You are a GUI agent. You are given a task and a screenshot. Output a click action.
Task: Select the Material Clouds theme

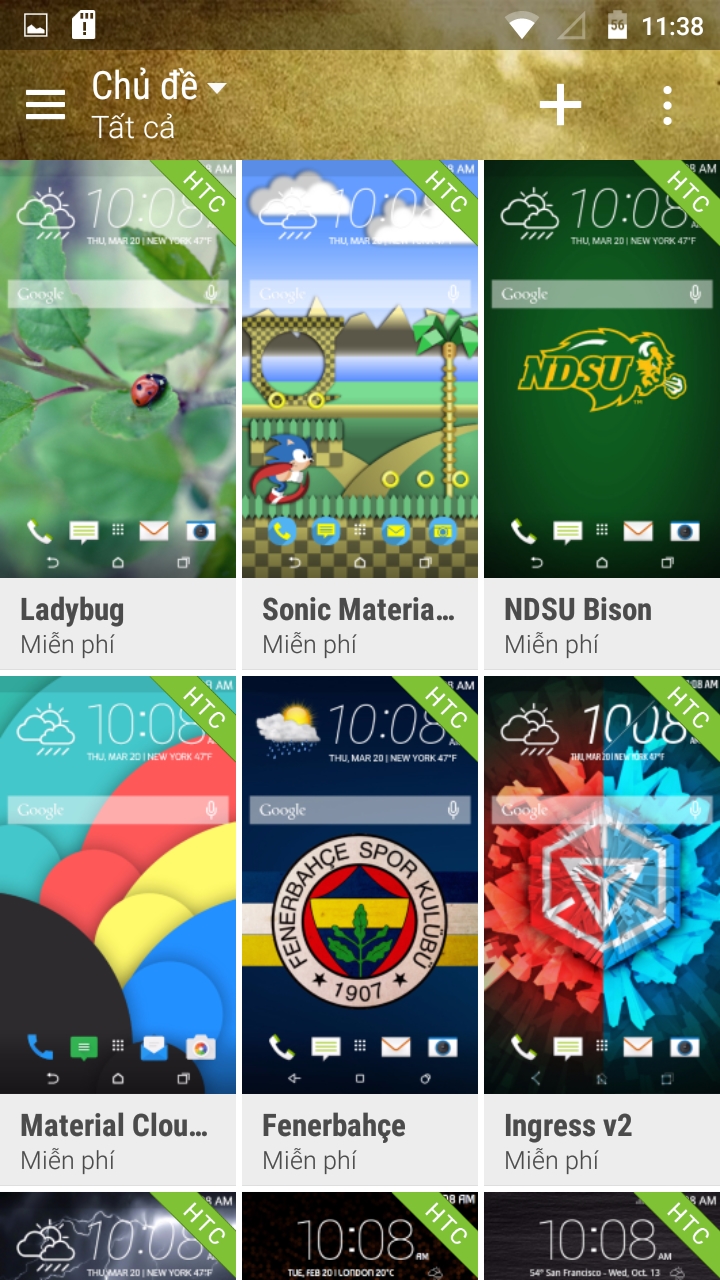(x=118, y=886)
